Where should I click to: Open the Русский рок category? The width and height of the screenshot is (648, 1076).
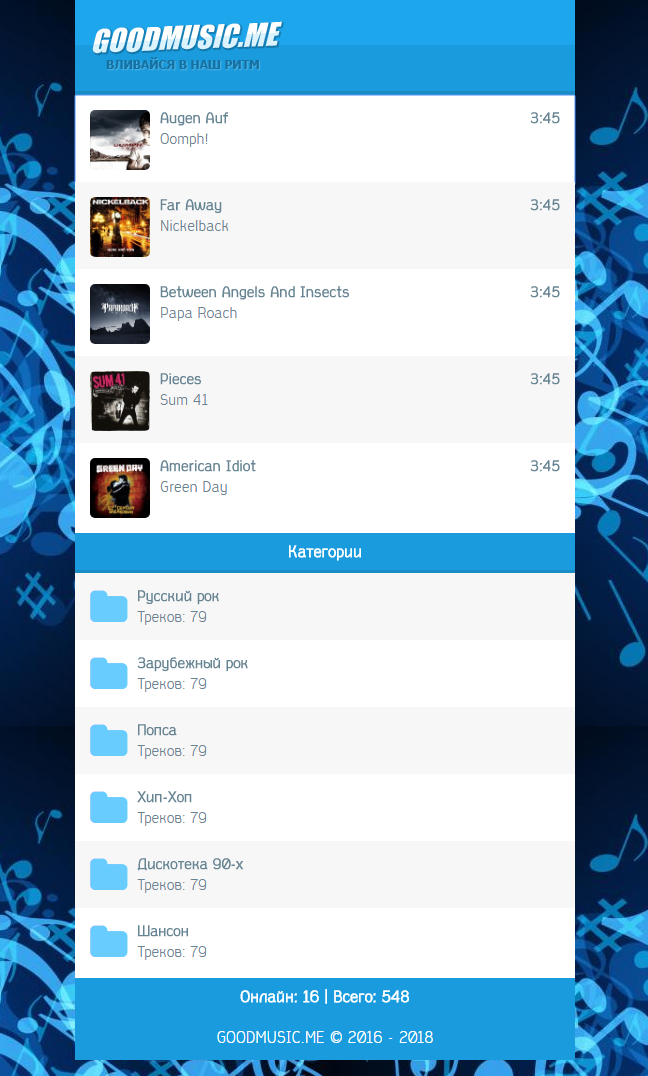click(x=178, y=596)
